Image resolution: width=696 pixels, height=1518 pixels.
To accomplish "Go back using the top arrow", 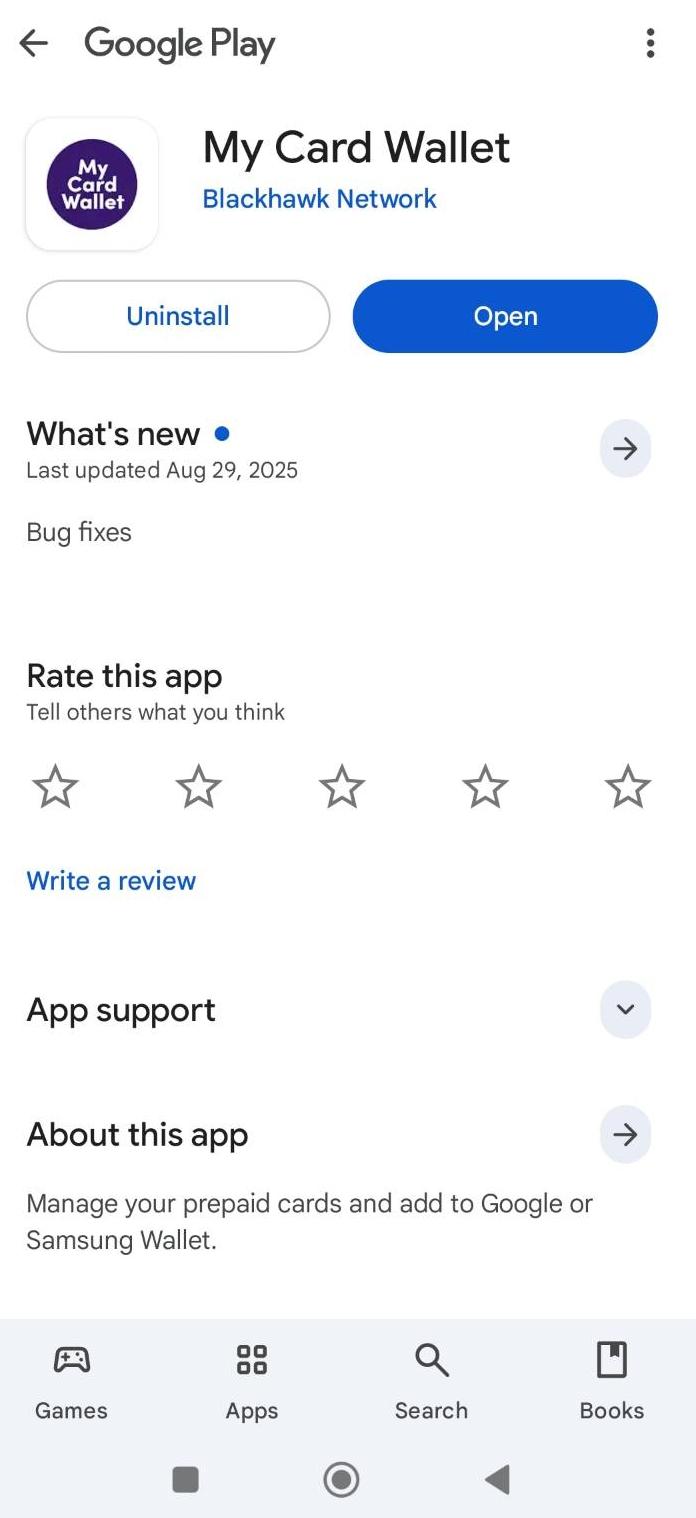I will coord(34,43).
